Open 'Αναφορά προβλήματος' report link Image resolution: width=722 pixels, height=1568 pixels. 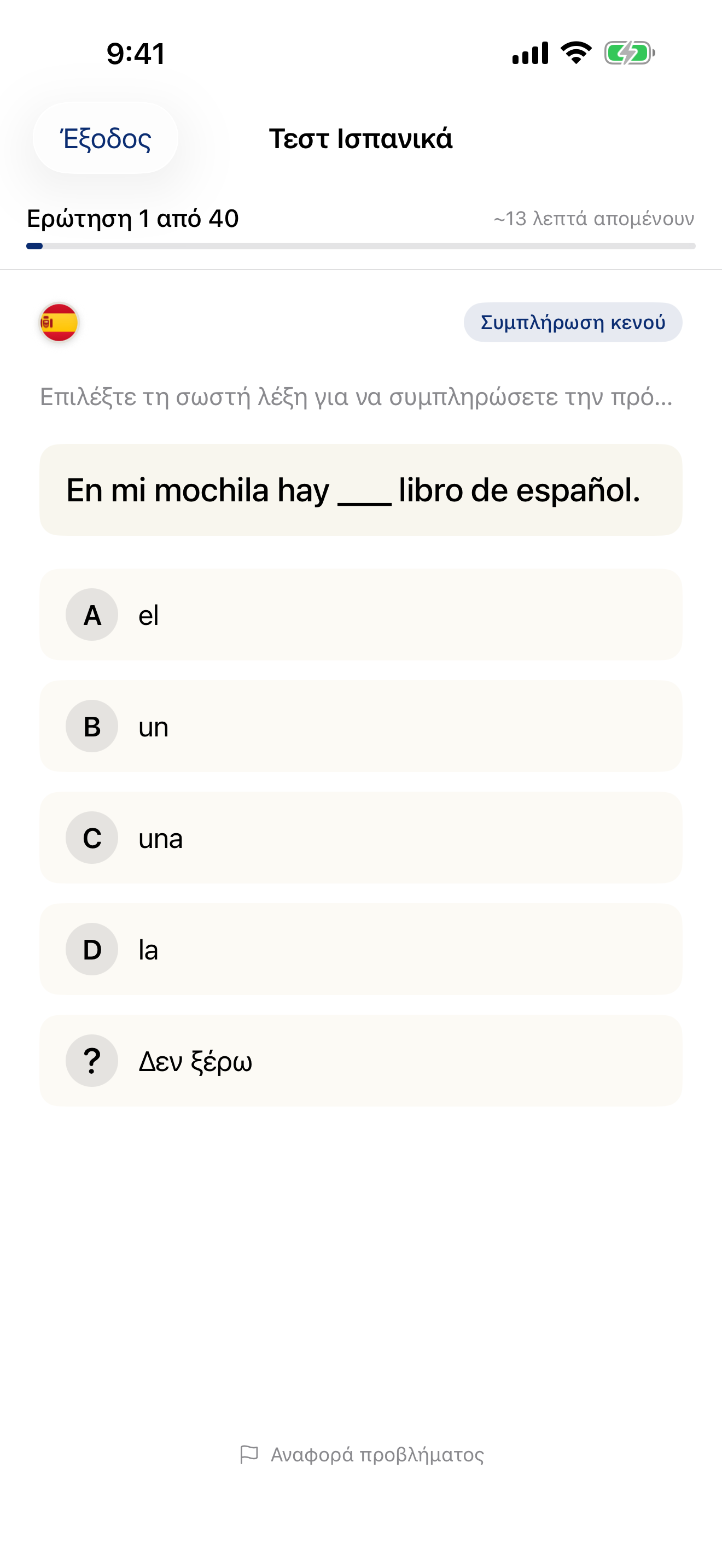coord(362,1455)
